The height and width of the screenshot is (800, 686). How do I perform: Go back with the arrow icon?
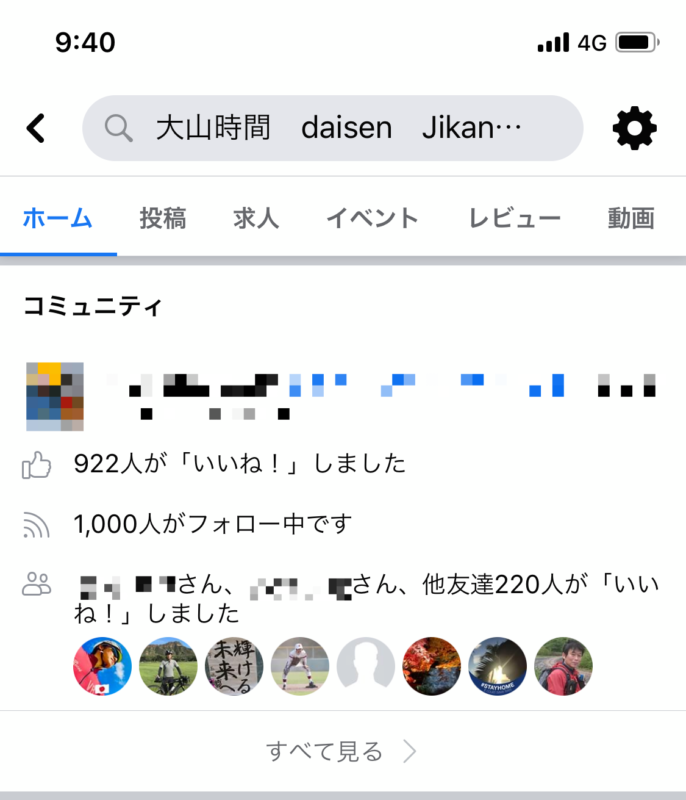[x=36, y=128]
